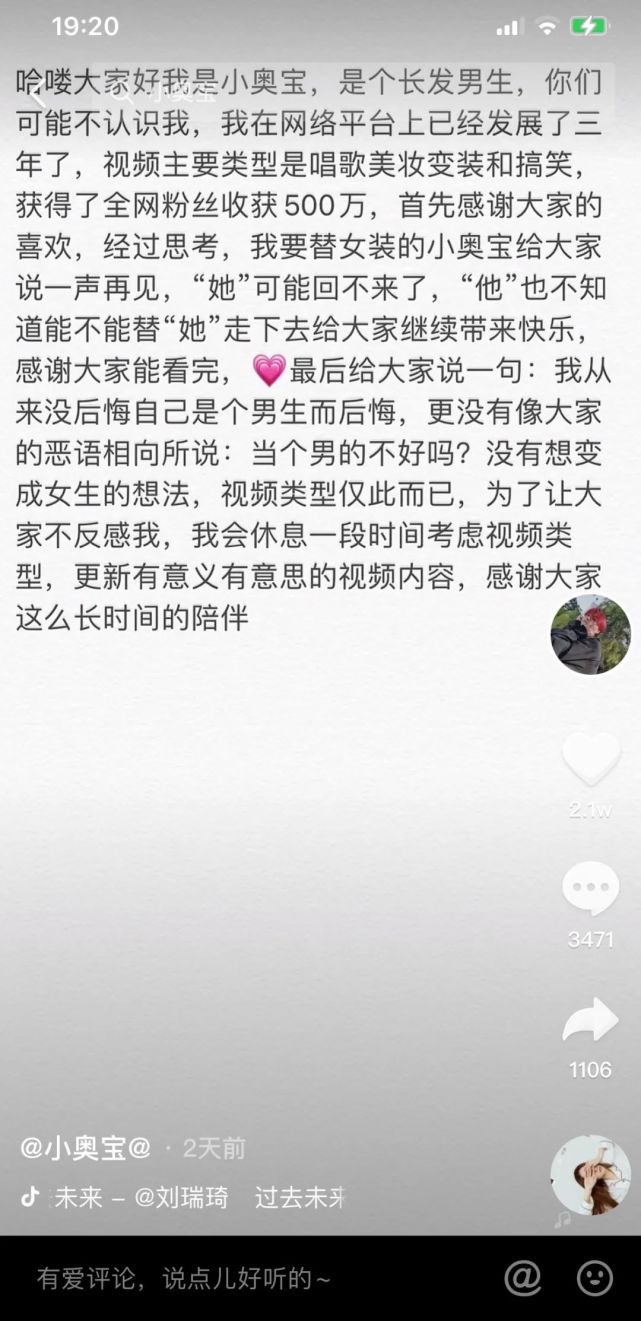Open the comments bubble showing 3471
Viewport: 641px width, 1321px height.
[590, 888]
